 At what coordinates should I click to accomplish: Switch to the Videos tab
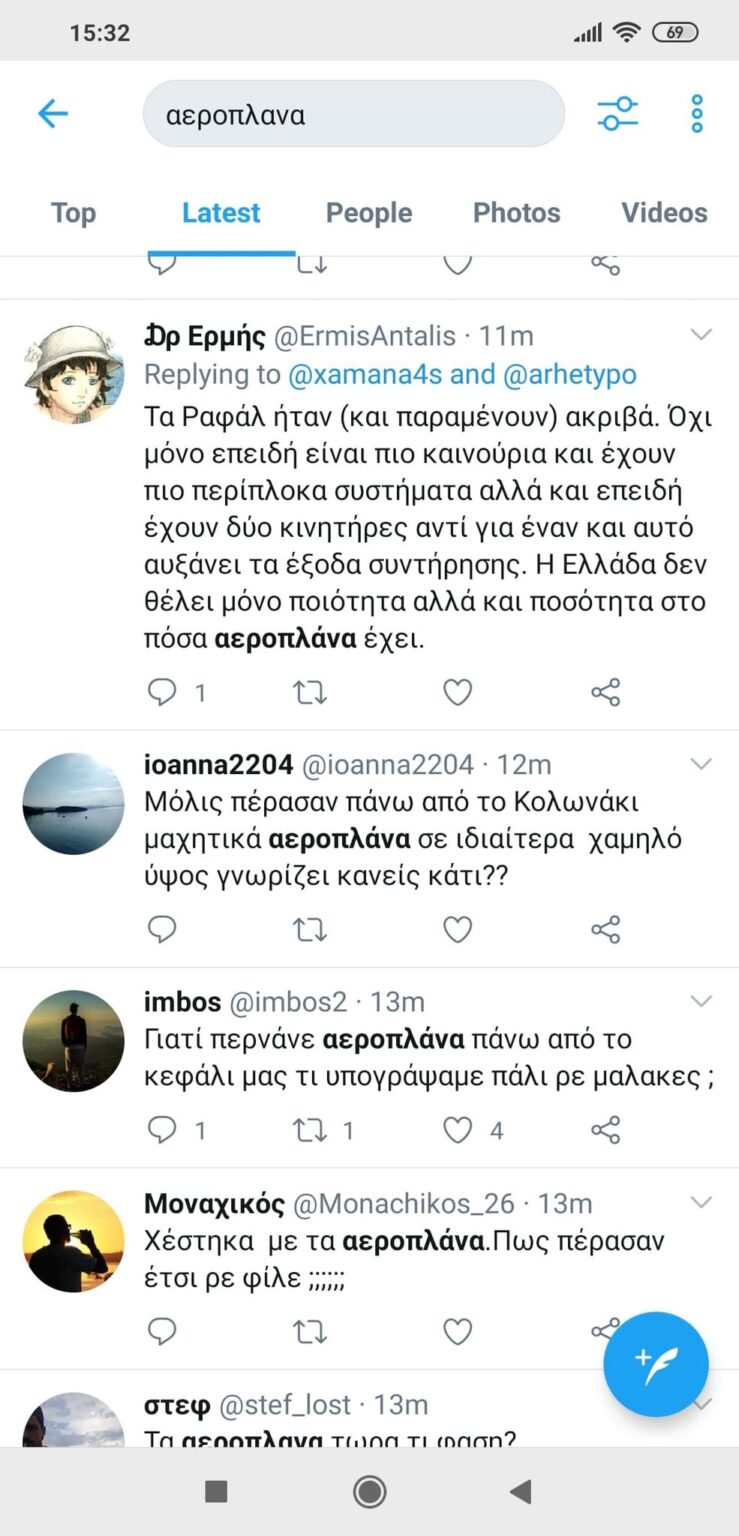click(664, 213)
